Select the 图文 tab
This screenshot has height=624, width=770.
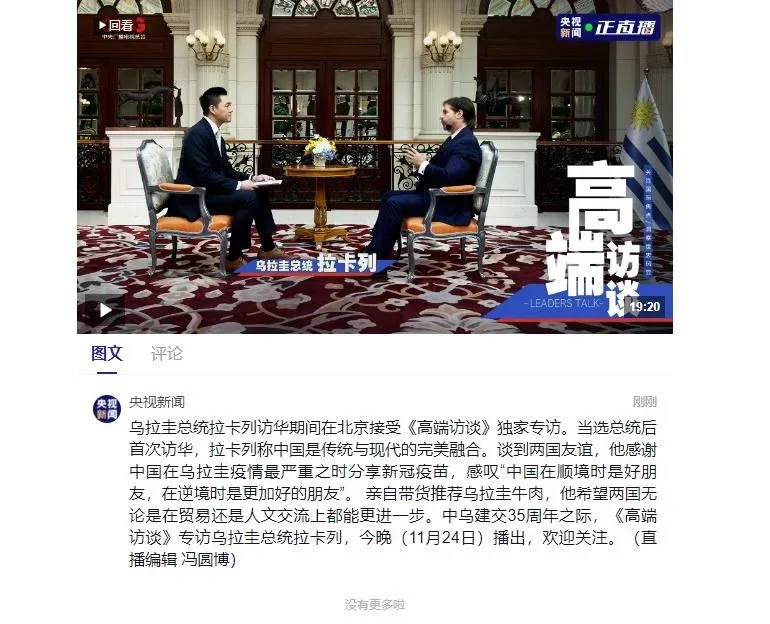point(107,353)
